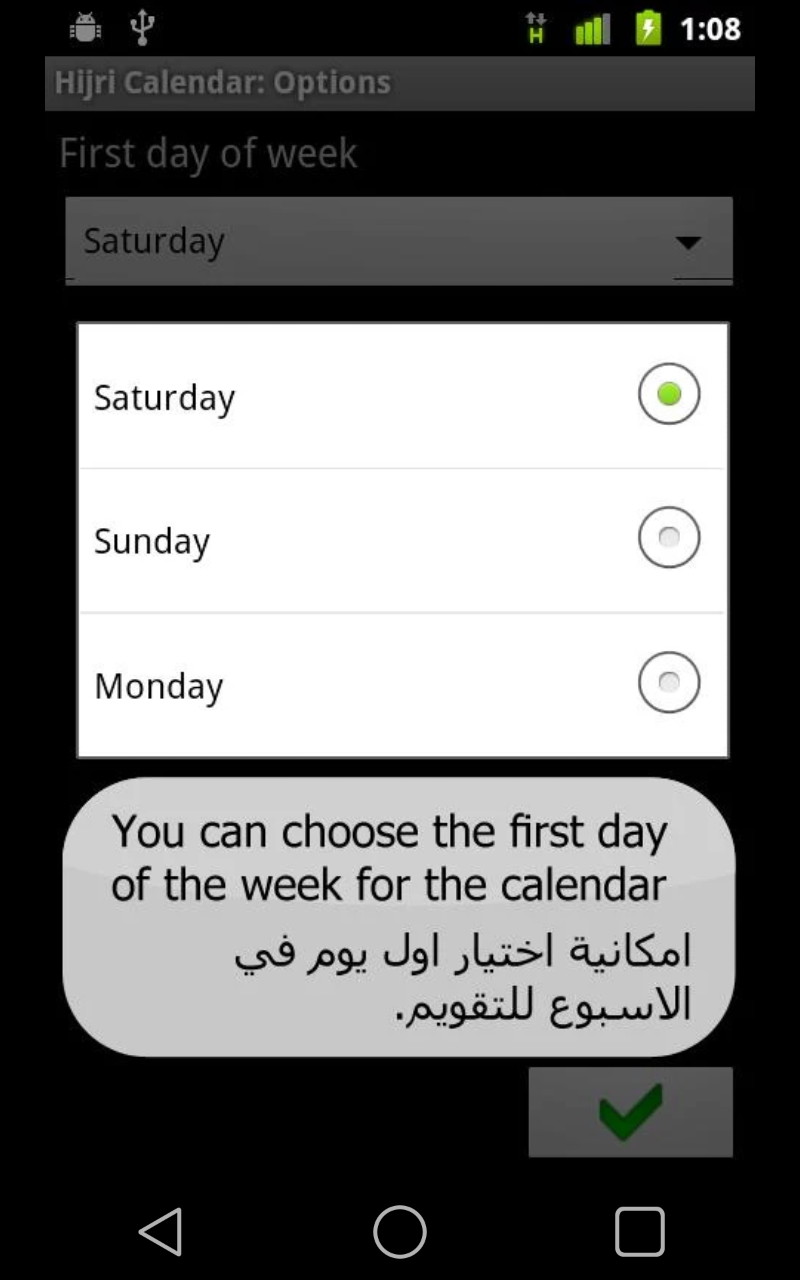This screenshot has width=800, height=1280.
Task: Choose Sunday as first day
Action: (402, 540)
